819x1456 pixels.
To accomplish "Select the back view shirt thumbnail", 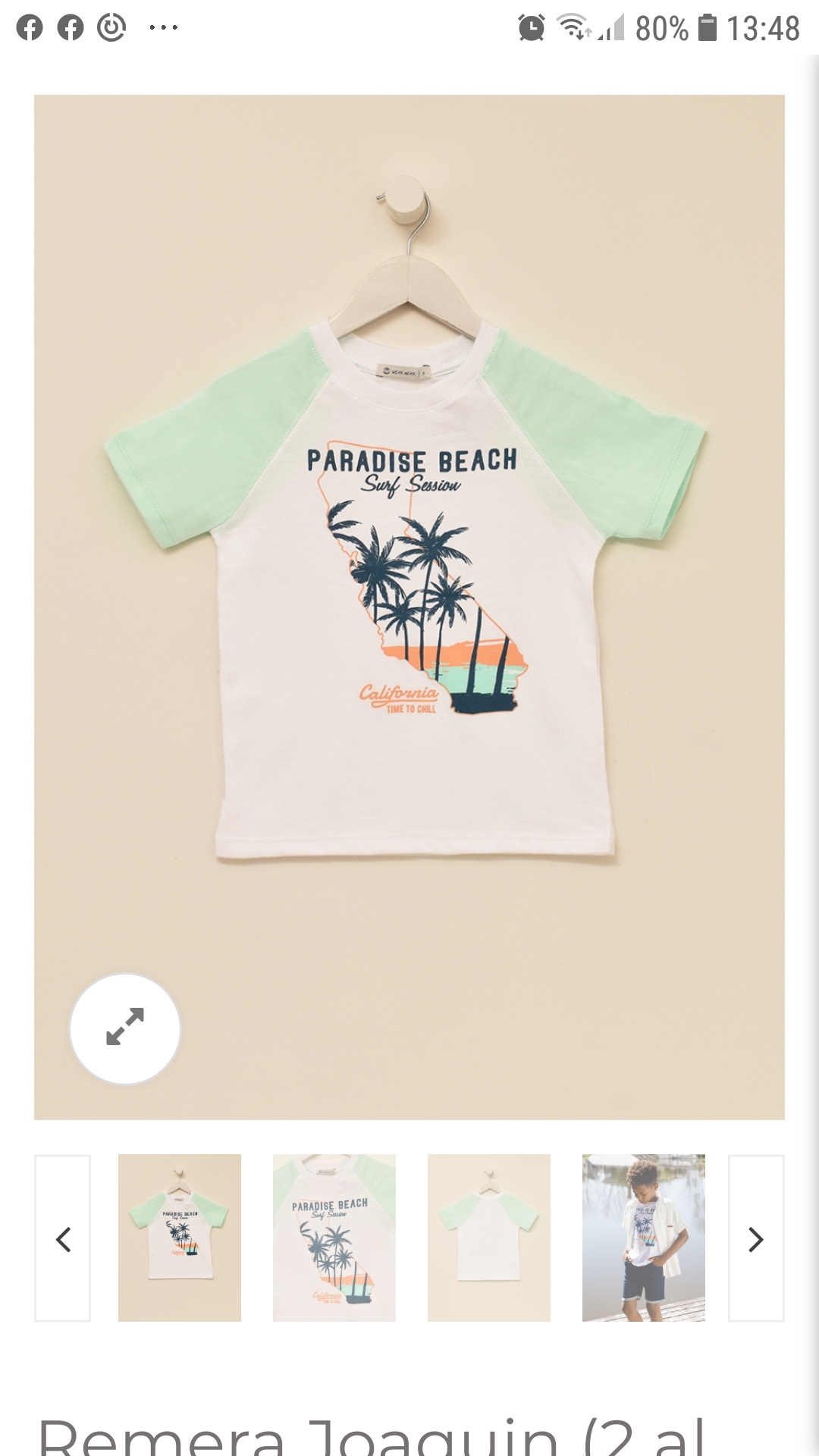I will [489, 1238].
